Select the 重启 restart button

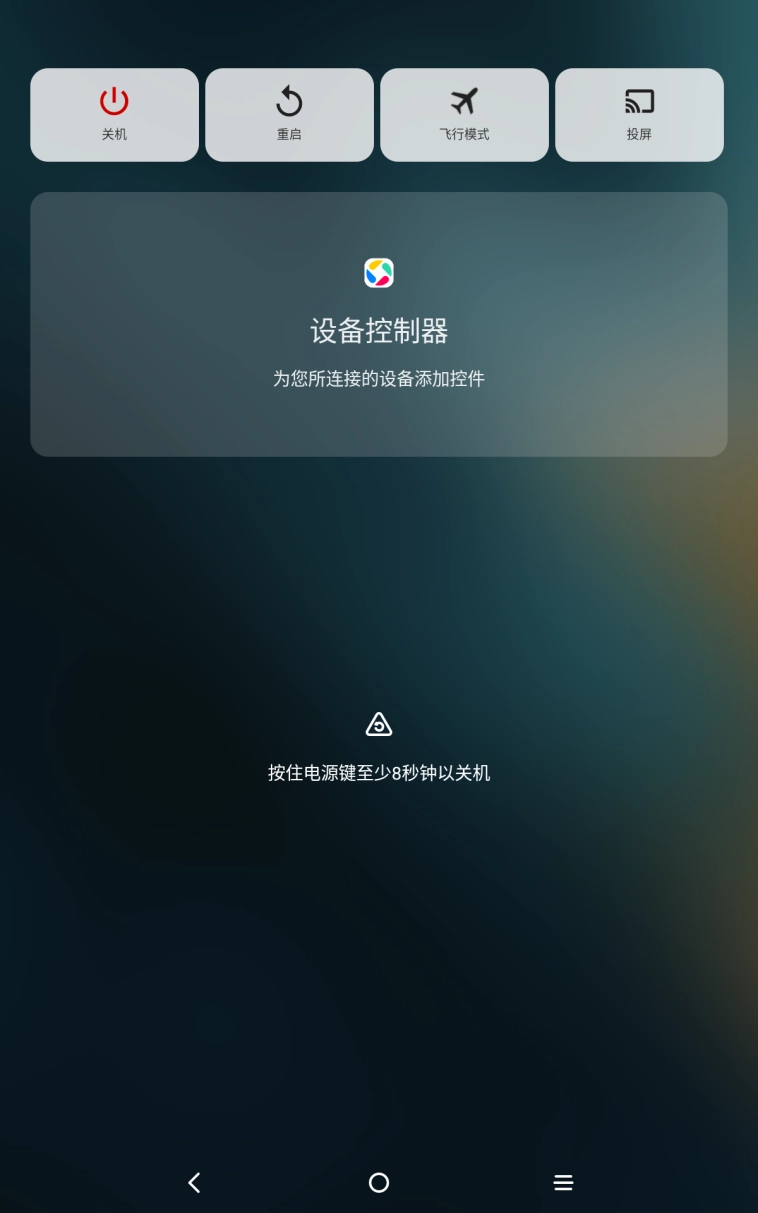pos(289,114)
